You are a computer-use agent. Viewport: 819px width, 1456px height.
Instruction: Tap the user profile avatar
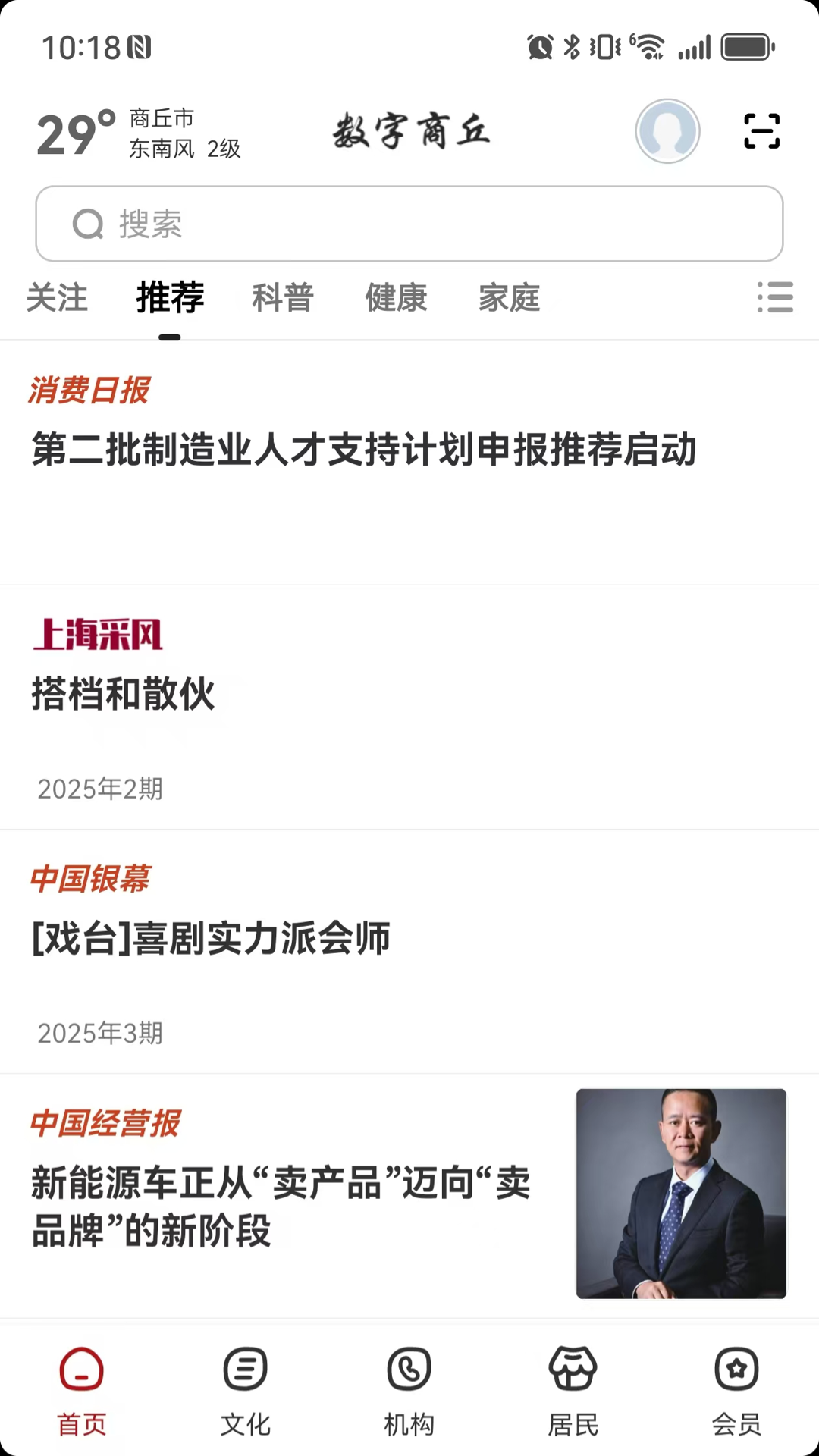point(667,130)
